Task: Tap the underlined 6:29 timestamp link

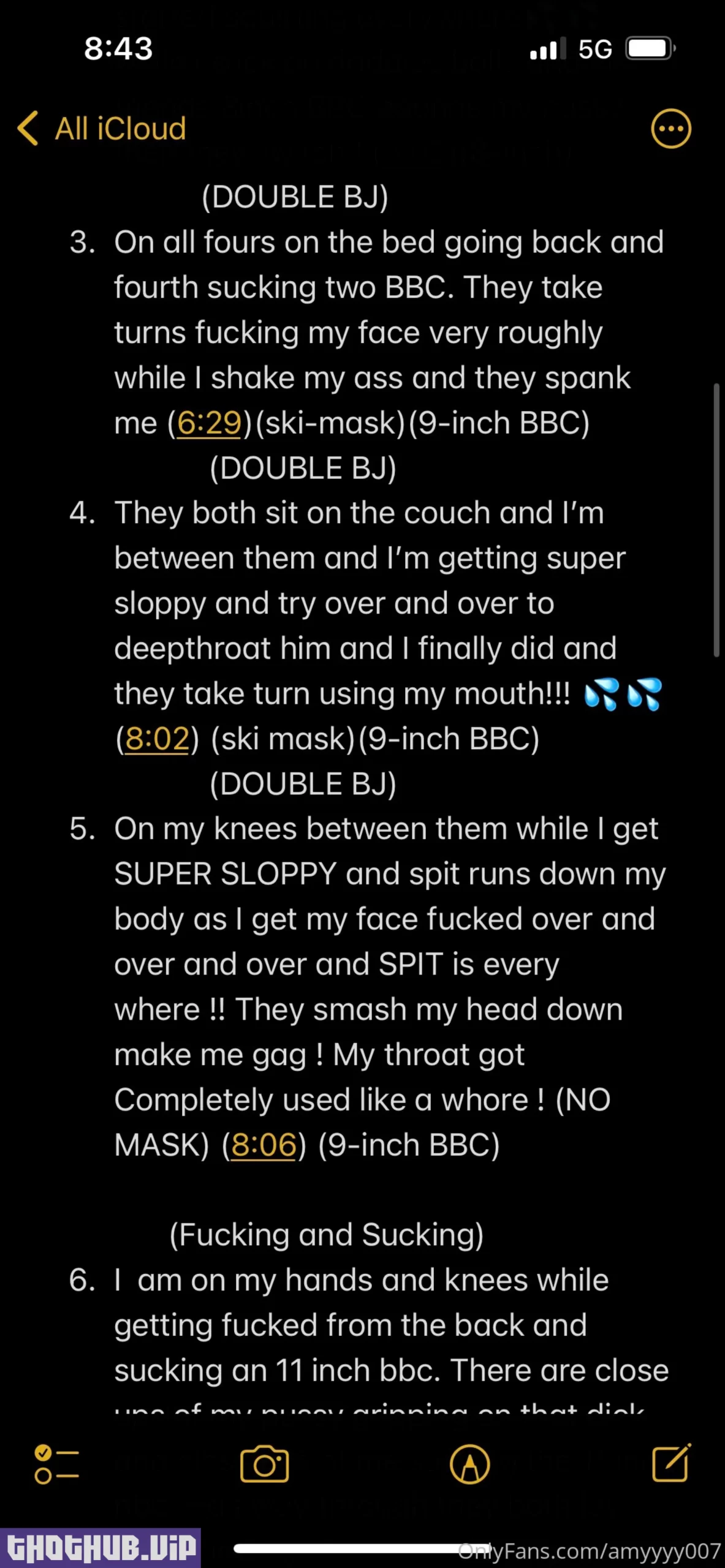Action: pyautogui.click(x=209, y=423)
